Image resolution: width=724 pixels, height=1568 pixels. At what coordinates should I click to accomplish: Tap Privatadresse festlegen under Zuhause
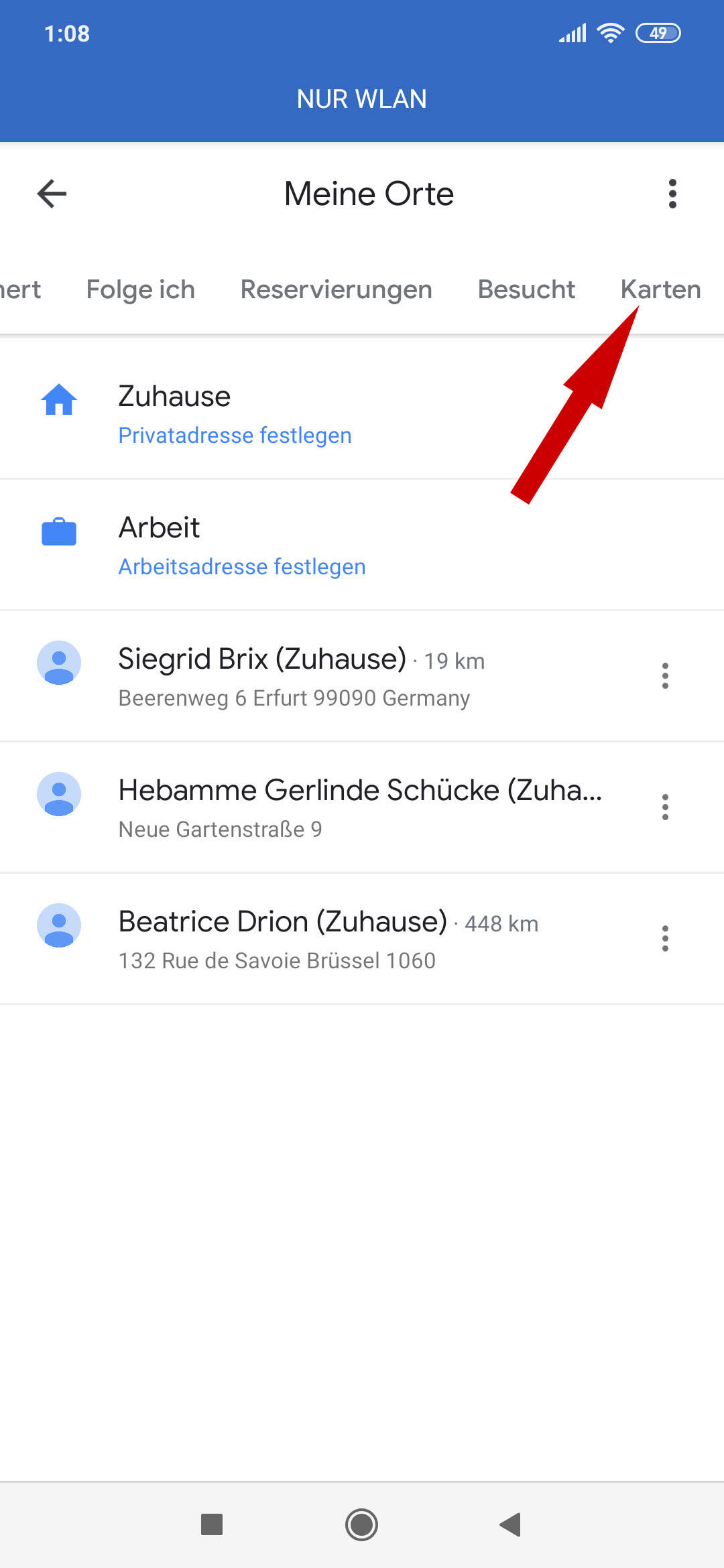235,436
